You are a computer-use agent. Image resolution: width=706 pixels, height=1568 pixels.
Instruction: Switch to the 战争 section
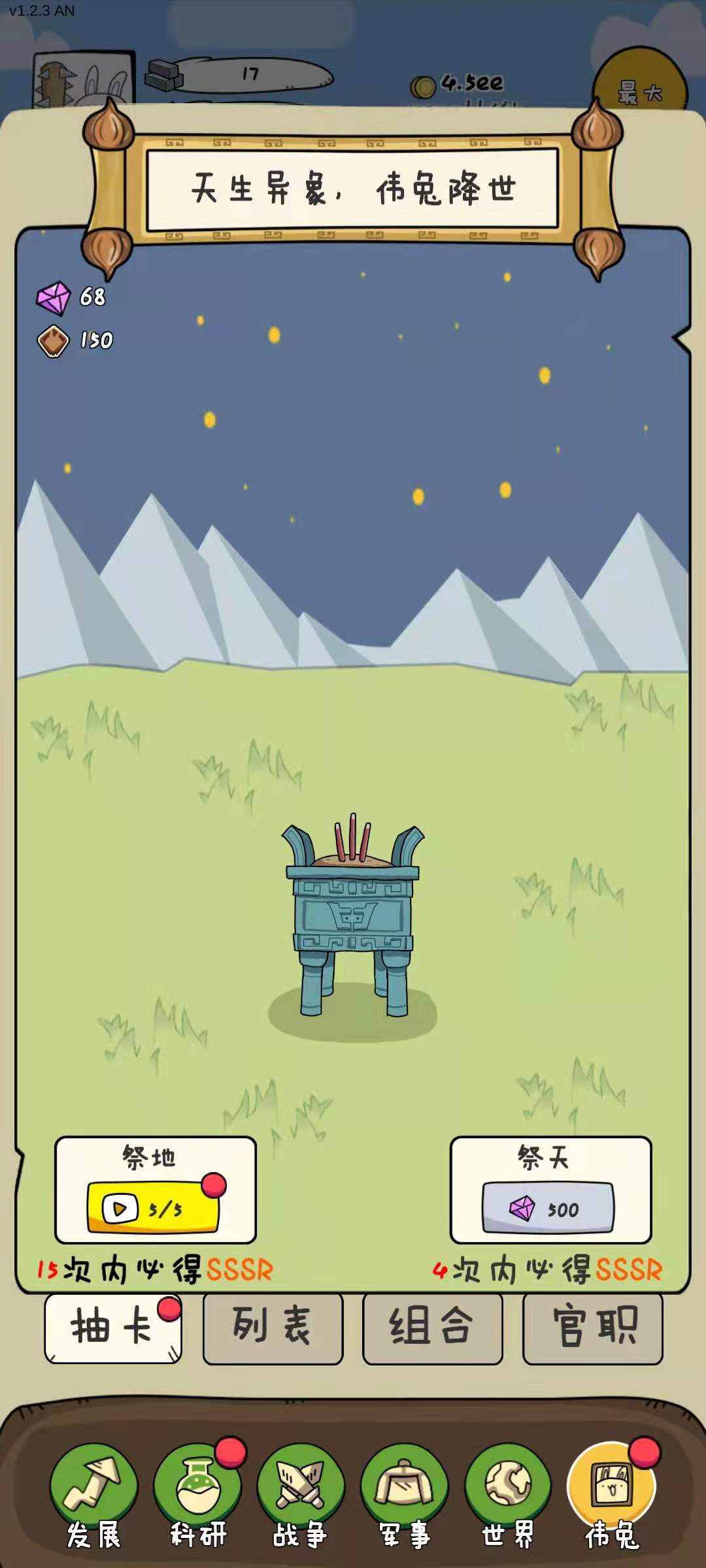point(301,1495)
